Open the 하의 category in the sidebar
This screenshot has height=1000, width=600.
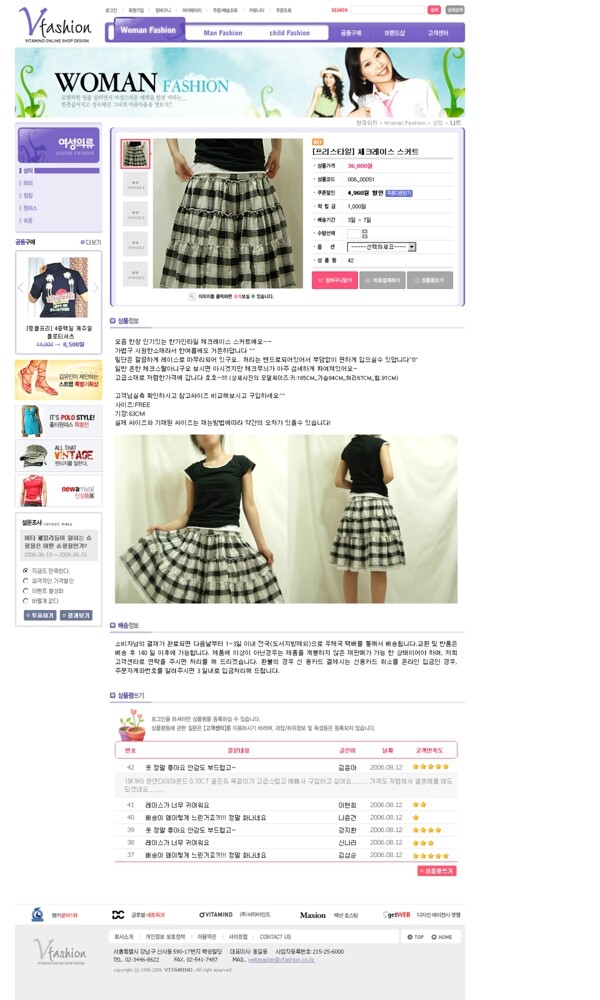tap(28, 183)
